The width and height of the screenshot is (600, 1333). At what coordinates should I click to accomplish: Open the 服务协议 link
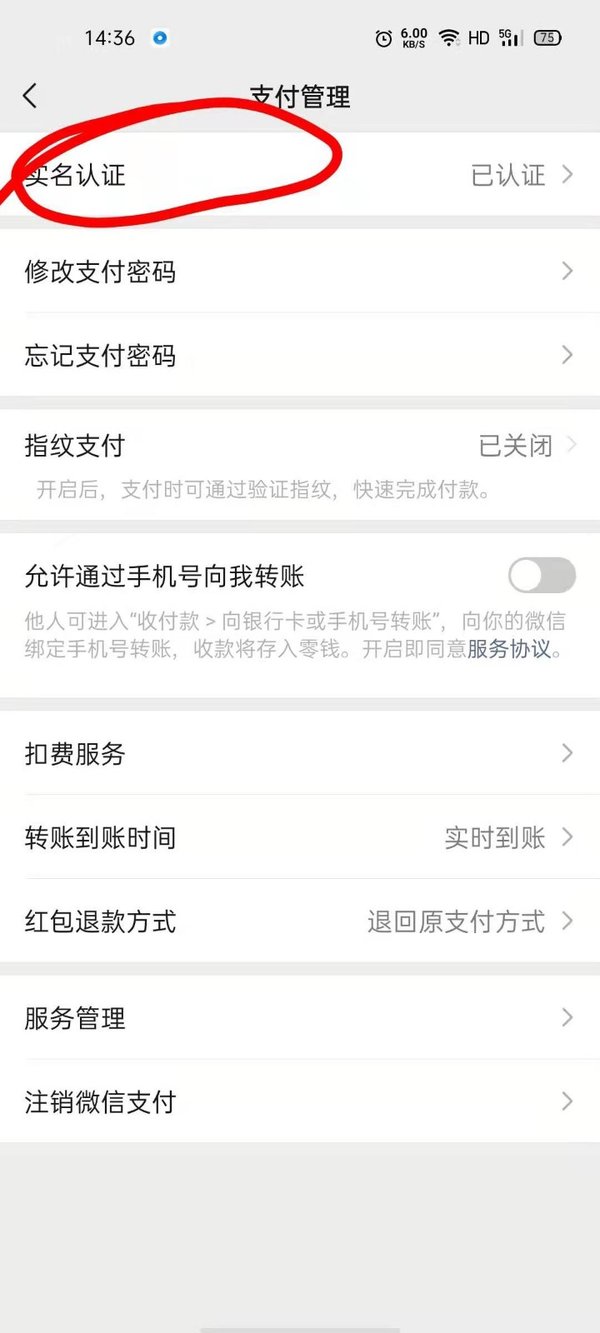pos(509,648)
